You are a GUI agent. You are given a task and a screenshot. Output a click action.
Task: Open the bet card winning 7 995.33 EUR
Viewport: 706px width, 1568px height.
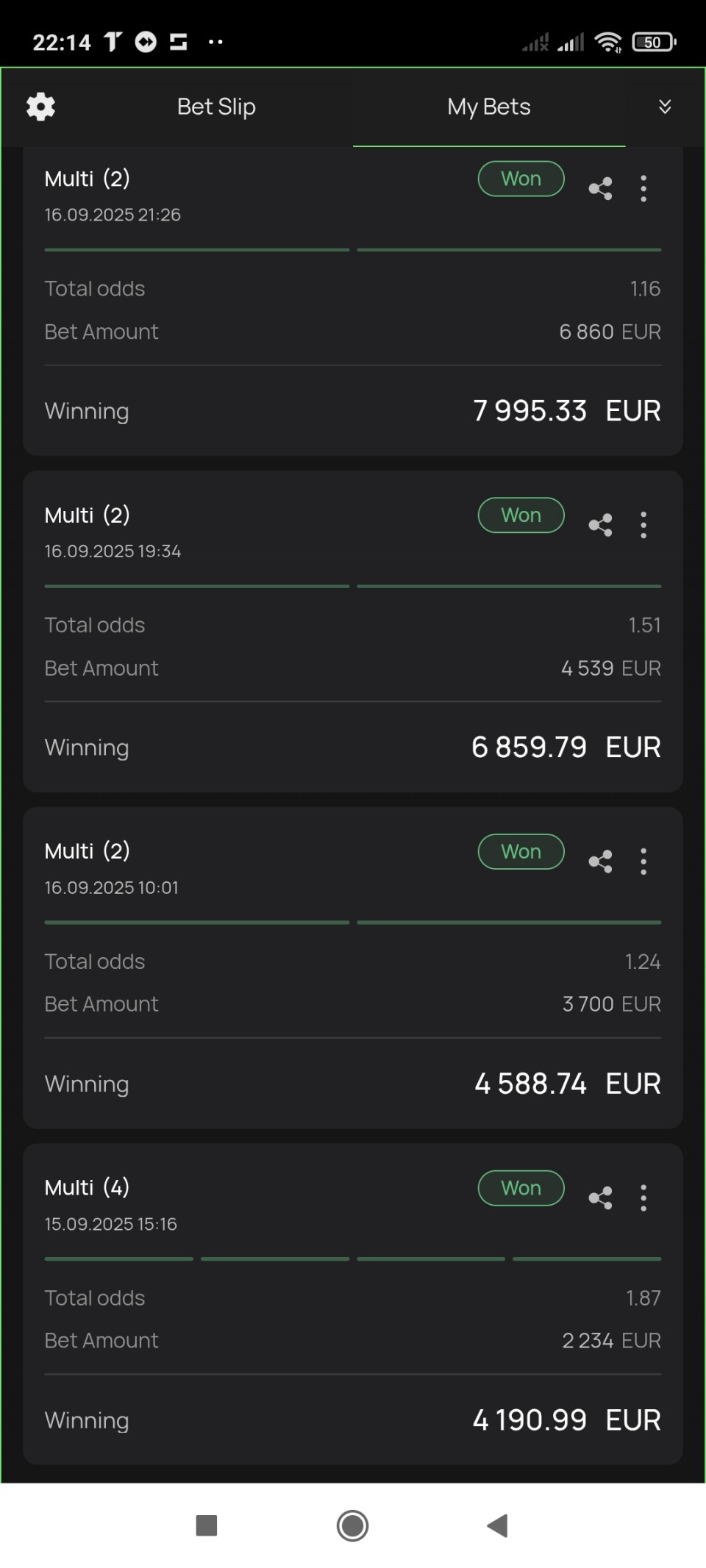(x=353, y=301)
